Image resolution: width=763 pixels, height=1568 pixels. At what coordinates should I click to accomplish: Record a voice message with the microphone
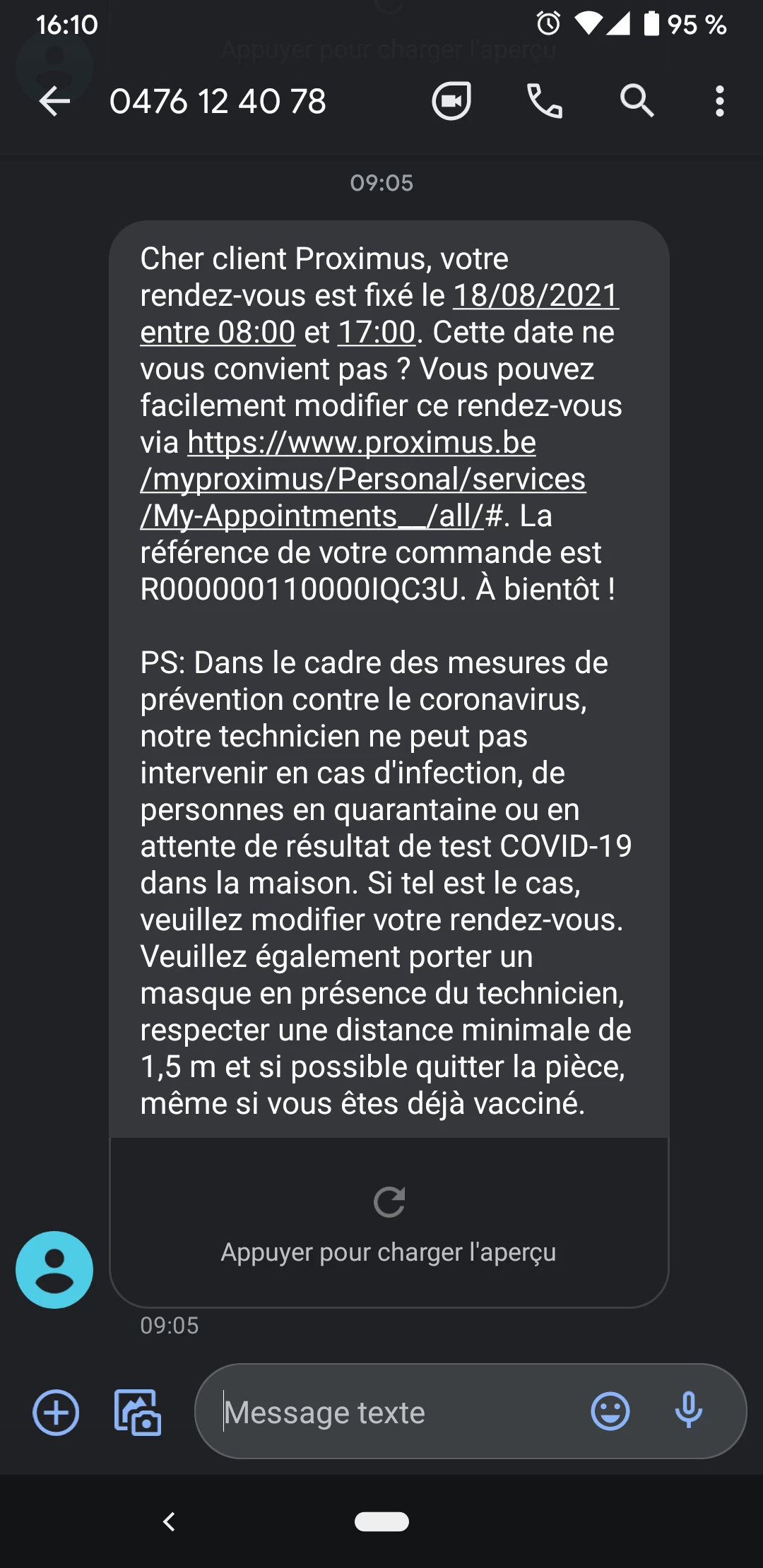pyautogui.click(x=688, y=1413)
